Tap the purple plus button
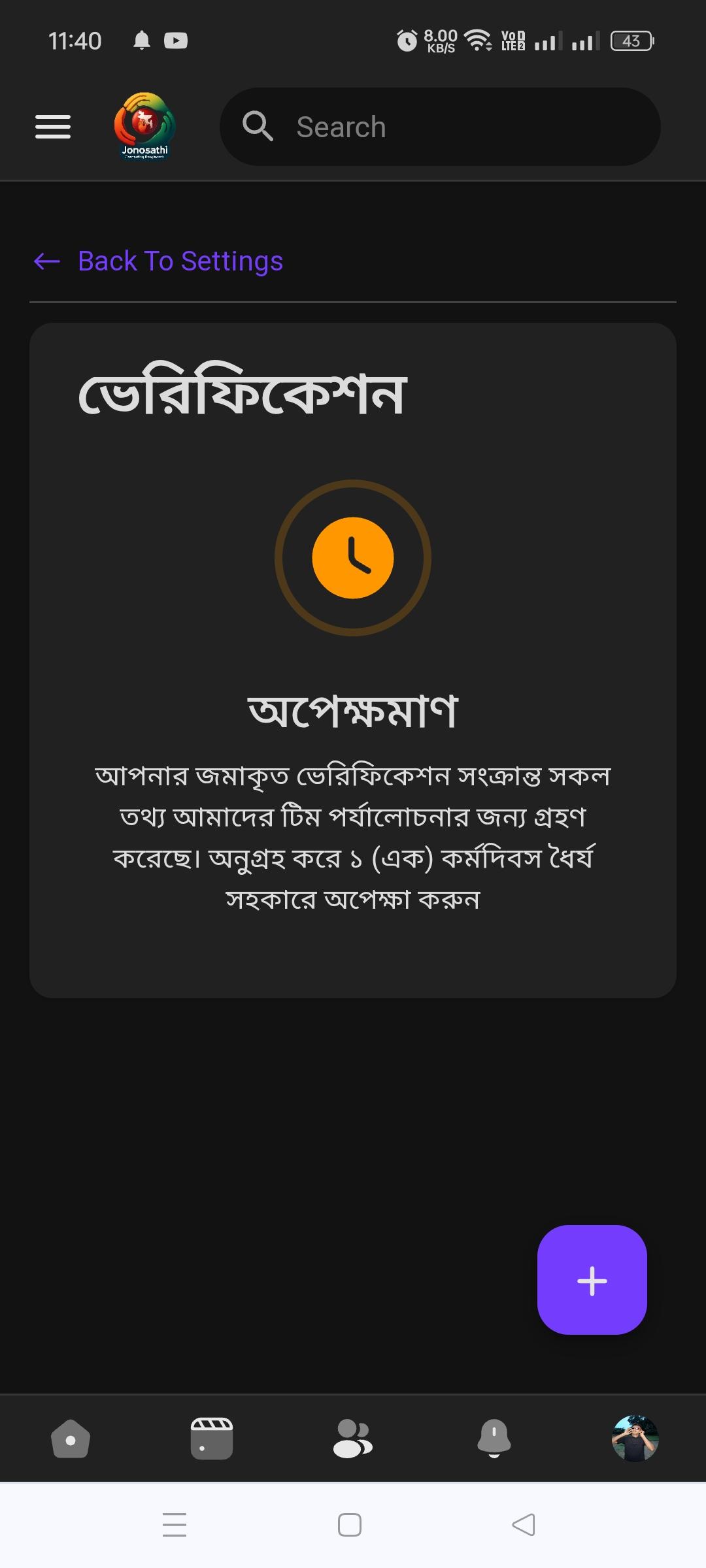This screenshot has height=1568, width=706. [x=592, y=1280]
